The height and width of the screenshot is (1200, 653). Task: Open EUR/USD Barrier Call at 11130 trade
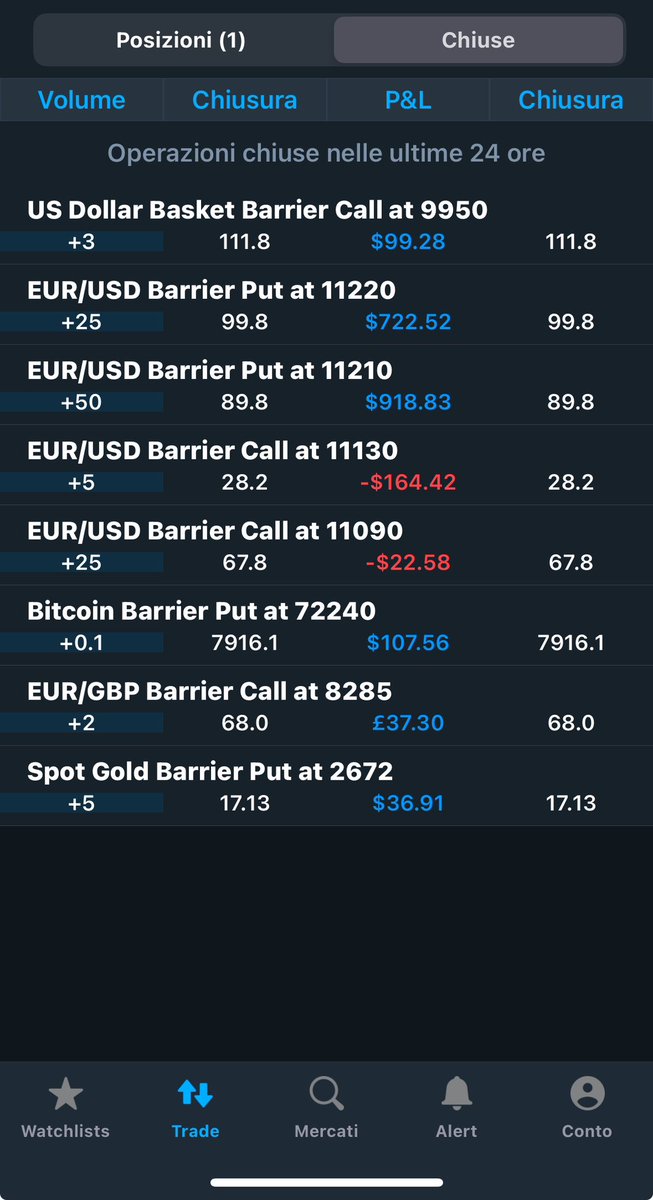pyautogui.click(x=212, y=451)
